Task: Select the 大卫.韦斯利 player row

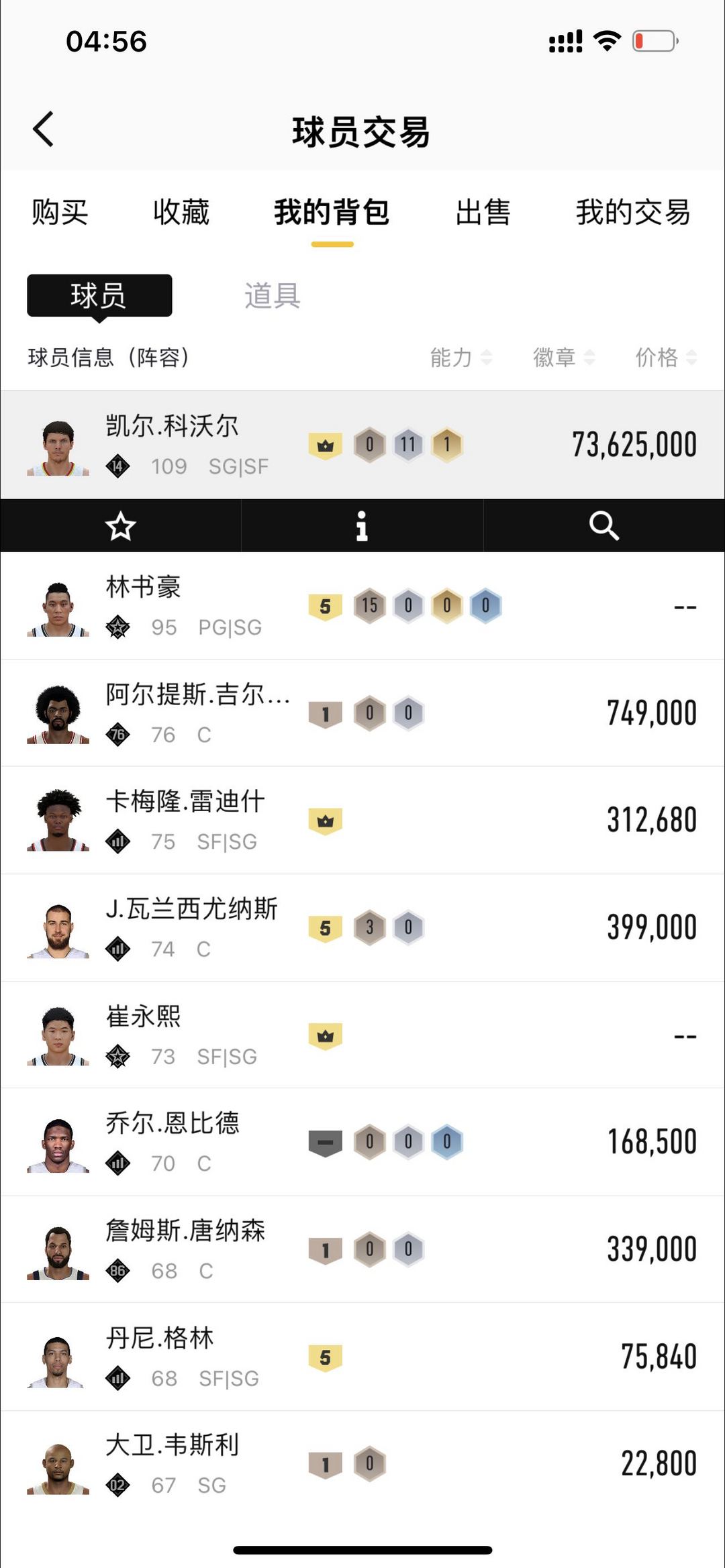Action: point(362,1464)
